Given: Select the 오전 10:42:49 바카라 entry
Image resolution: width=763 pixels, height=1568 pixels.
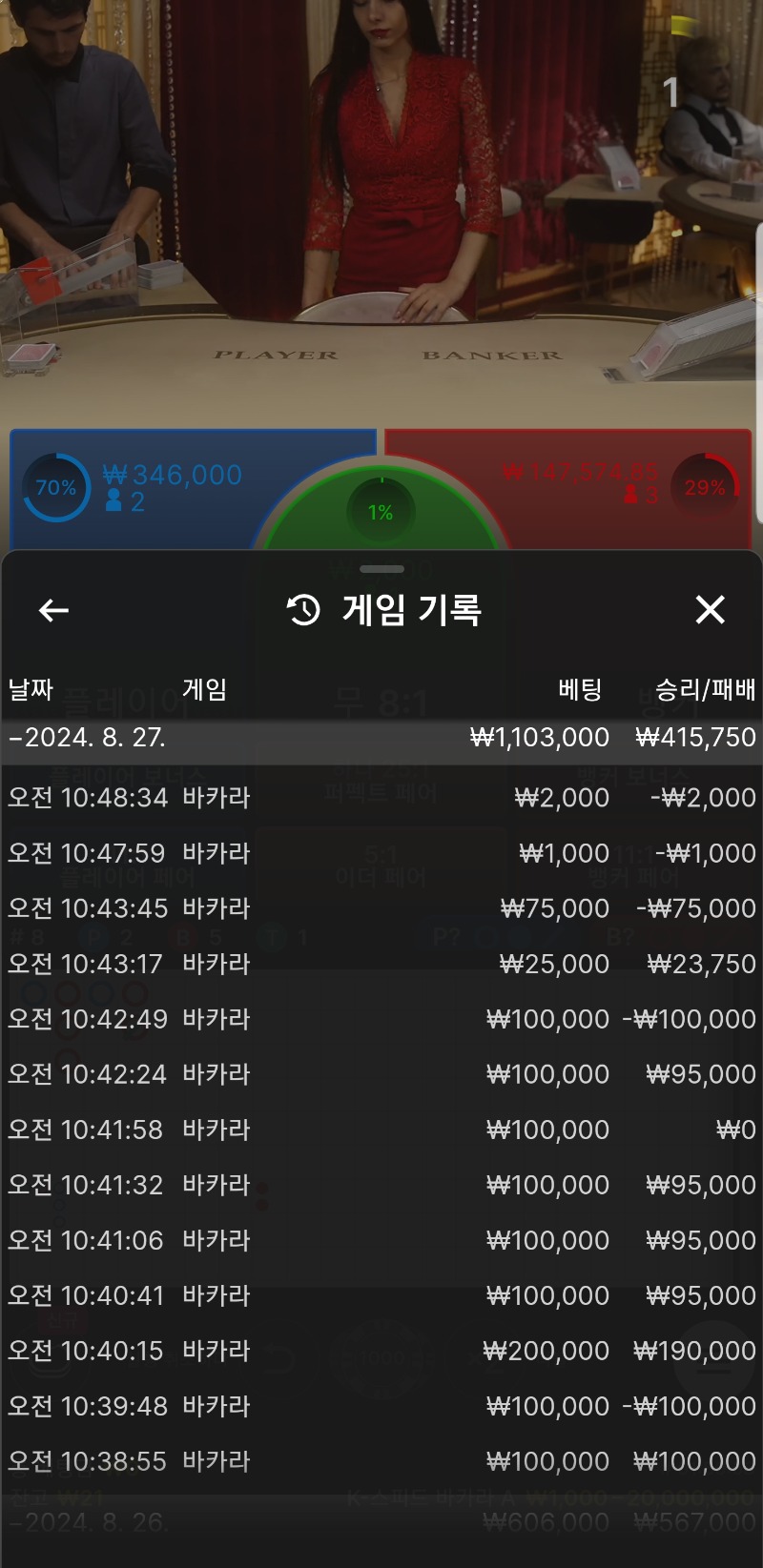Looking at the screenshot, I should point(381,1019).
